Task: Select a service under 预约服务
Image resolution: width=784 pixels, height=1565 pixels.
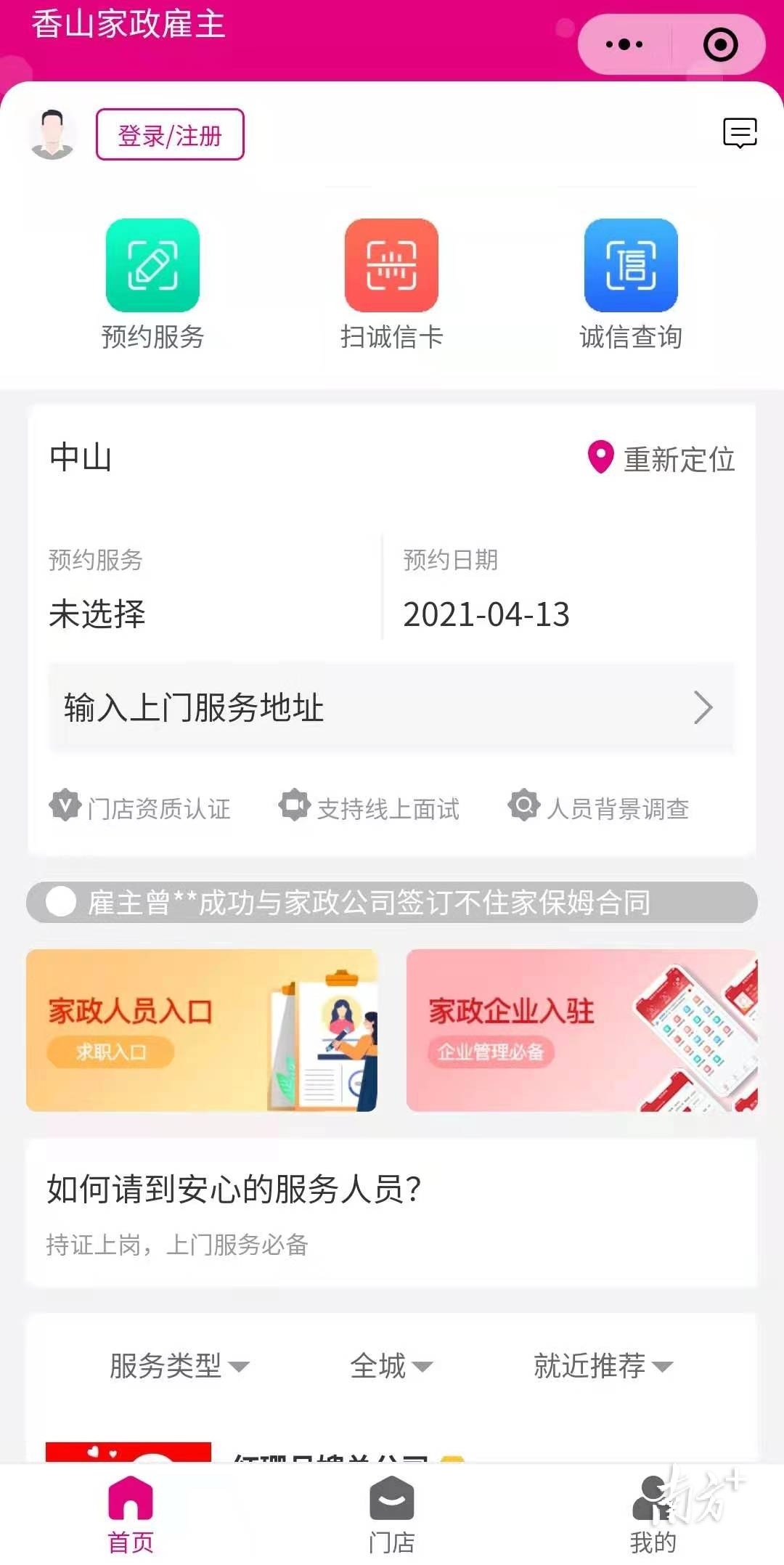Action: click(97, 614)
